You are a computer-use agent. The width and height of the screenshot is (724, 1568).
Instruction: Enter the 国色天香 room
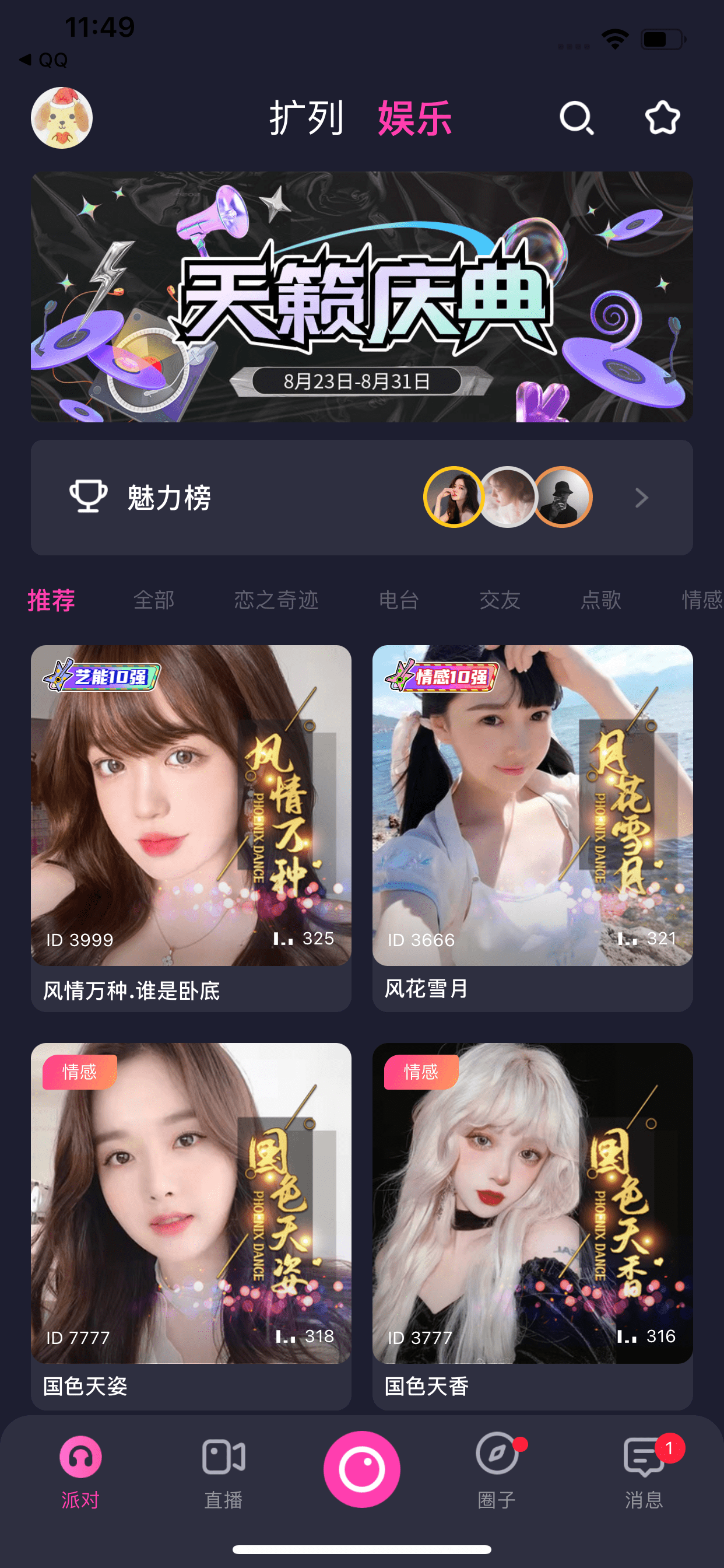532,1224
